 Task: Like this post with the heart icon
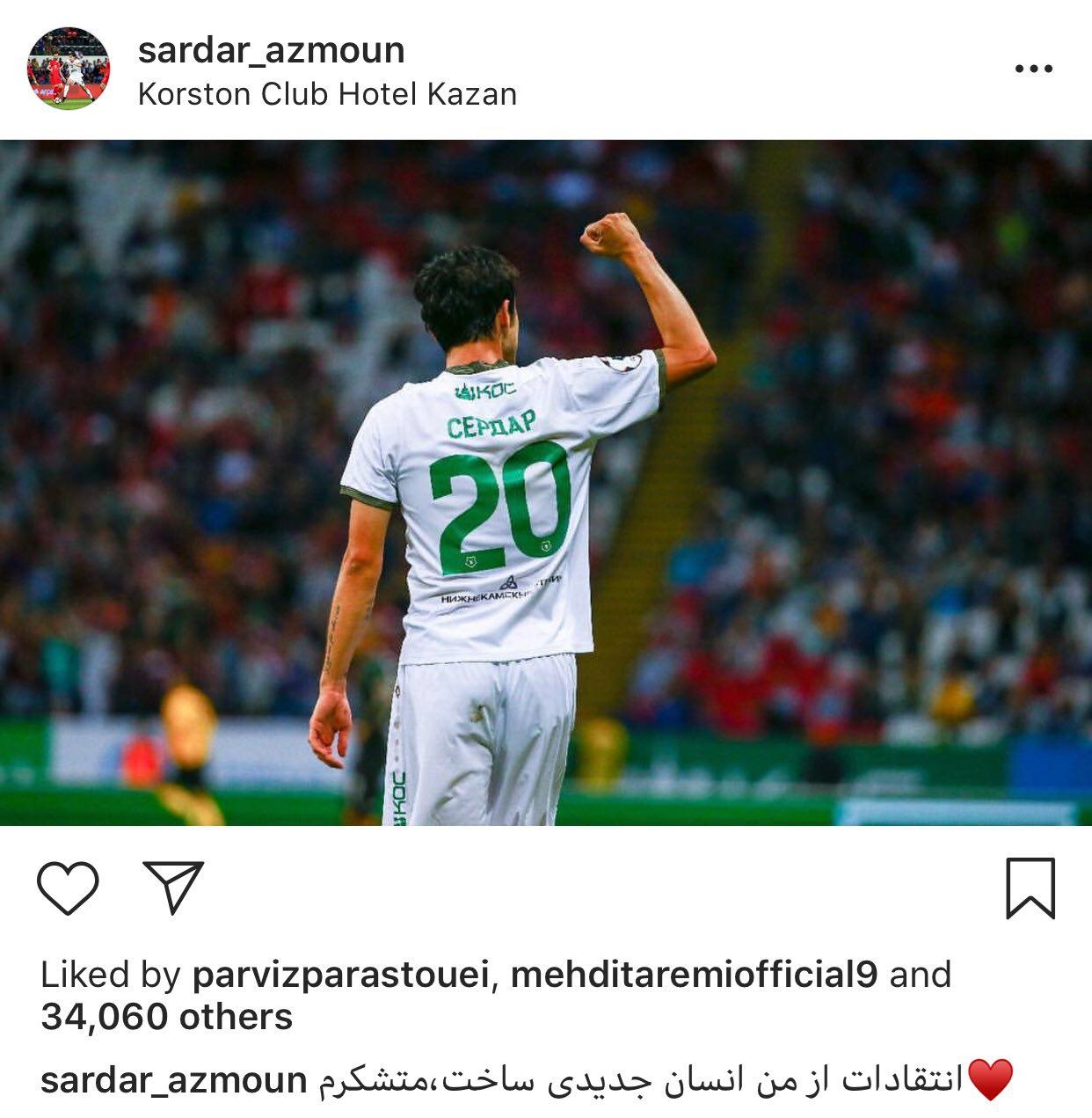coord(68,887)
